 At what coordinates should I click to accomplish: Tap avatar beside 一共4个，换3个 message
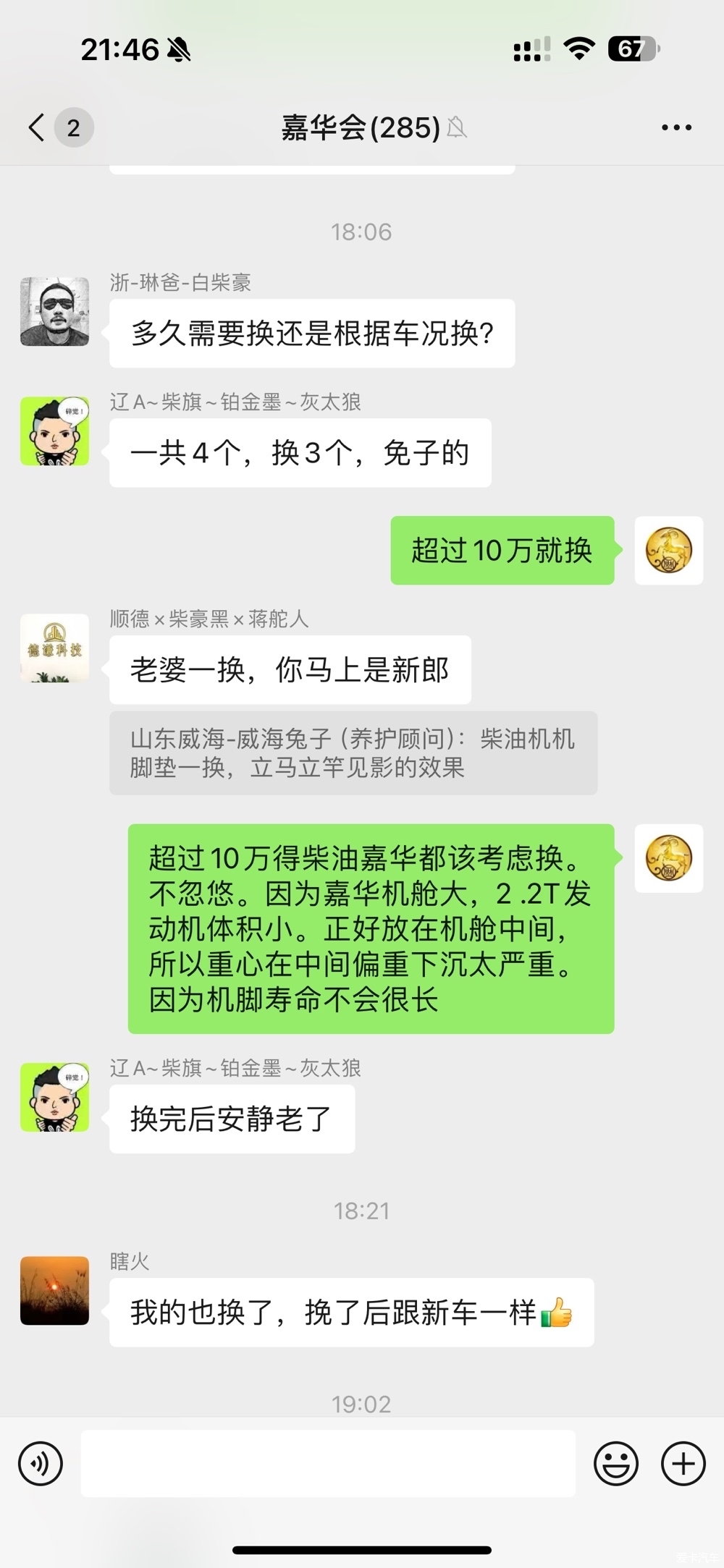pyautogui.click(x=55, y=431)
